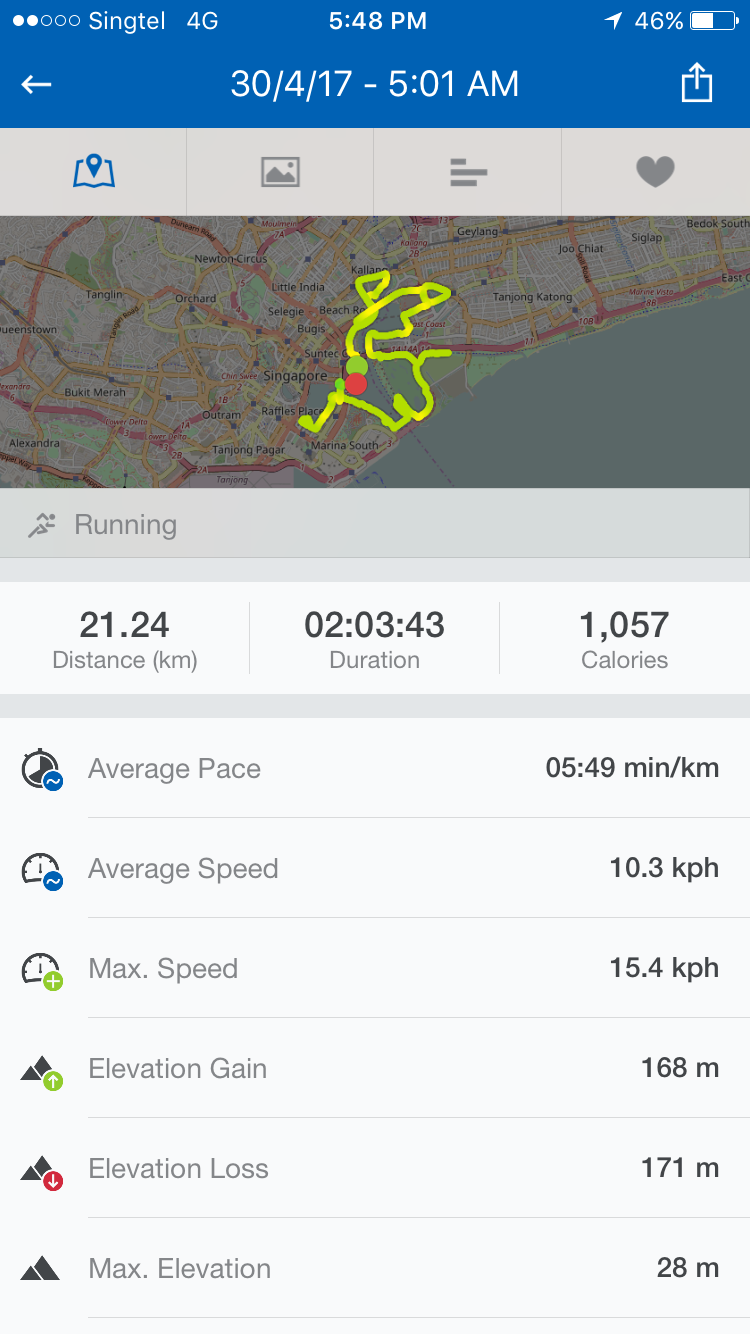Open the photos tab
This screenshot has width=750, height=1334.
280,172
